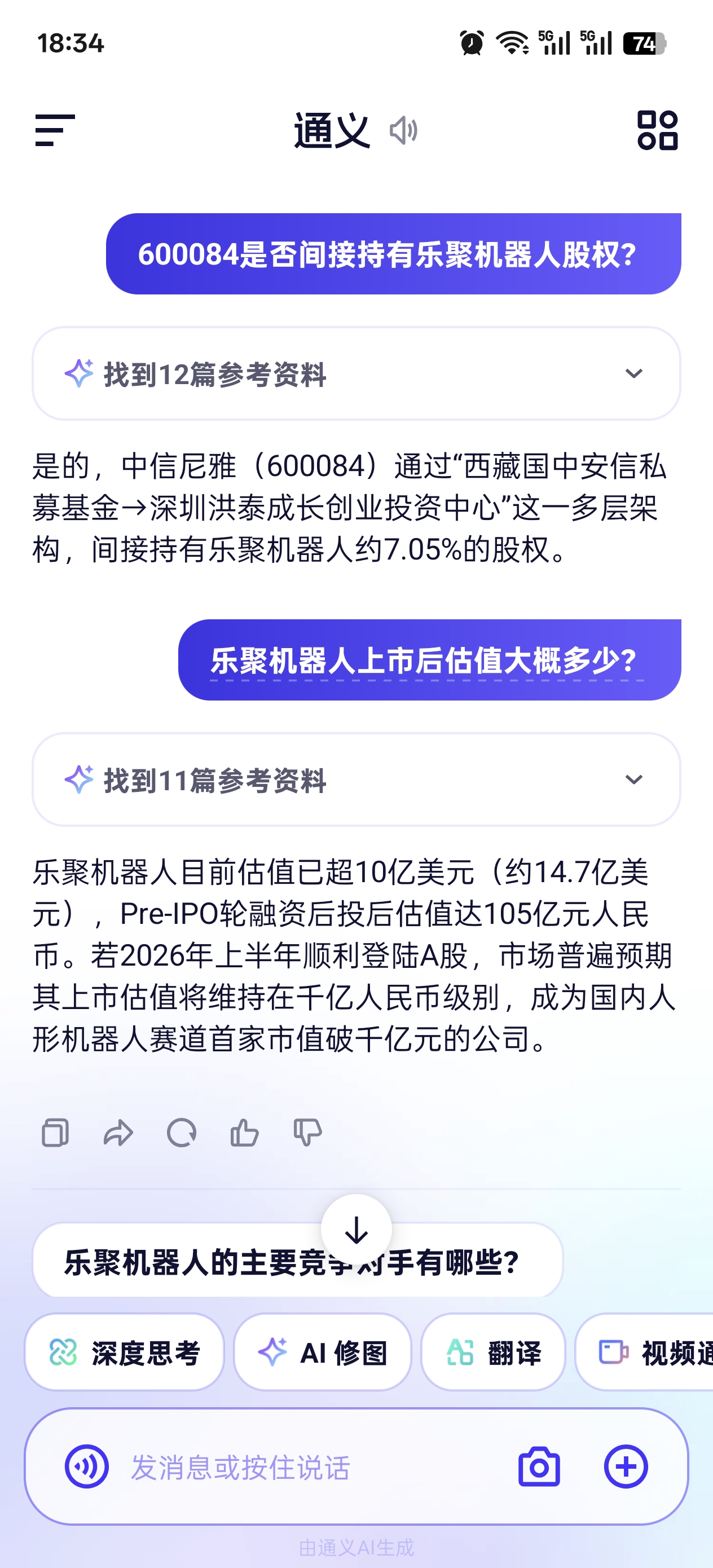This screenshot has height=1568, width=713.
Task: Like the latest answer
Action: (x=244, y=1133)
